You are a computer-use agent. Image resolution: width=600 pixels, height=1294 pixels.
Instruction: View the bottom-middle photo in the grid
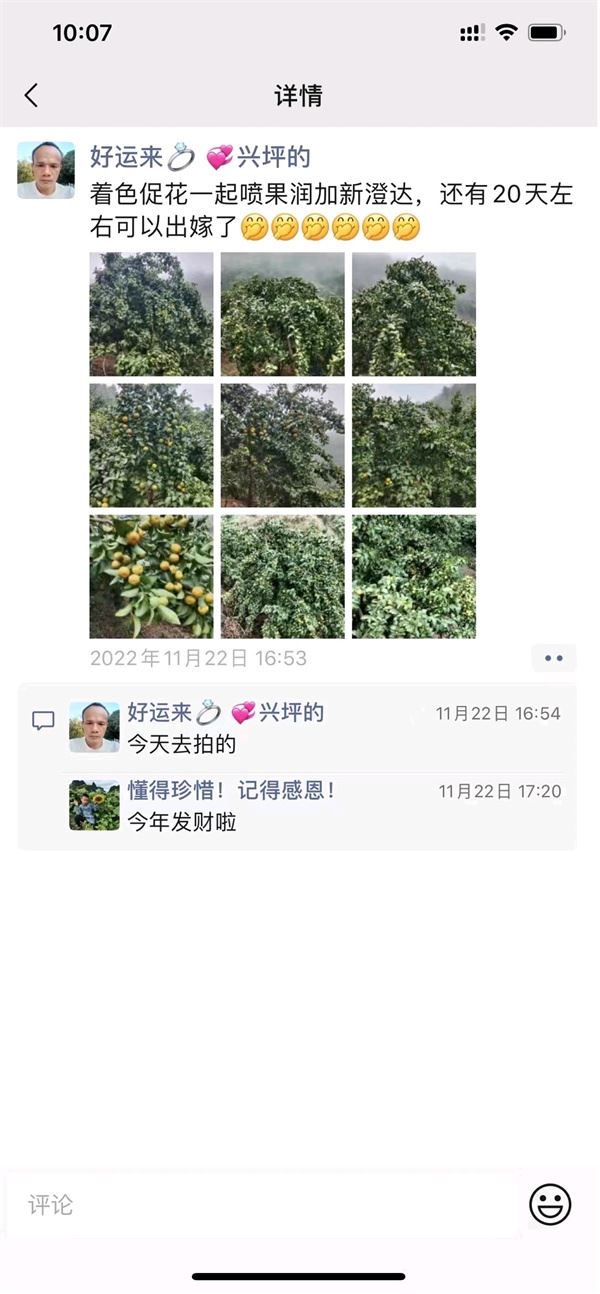282,577
